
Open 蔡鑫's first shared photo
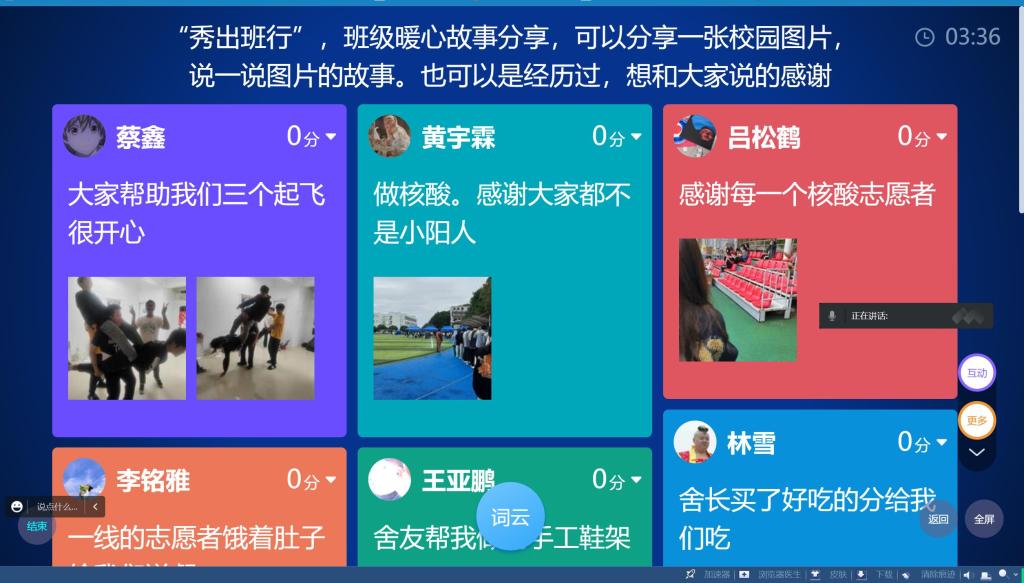[127, 338]
